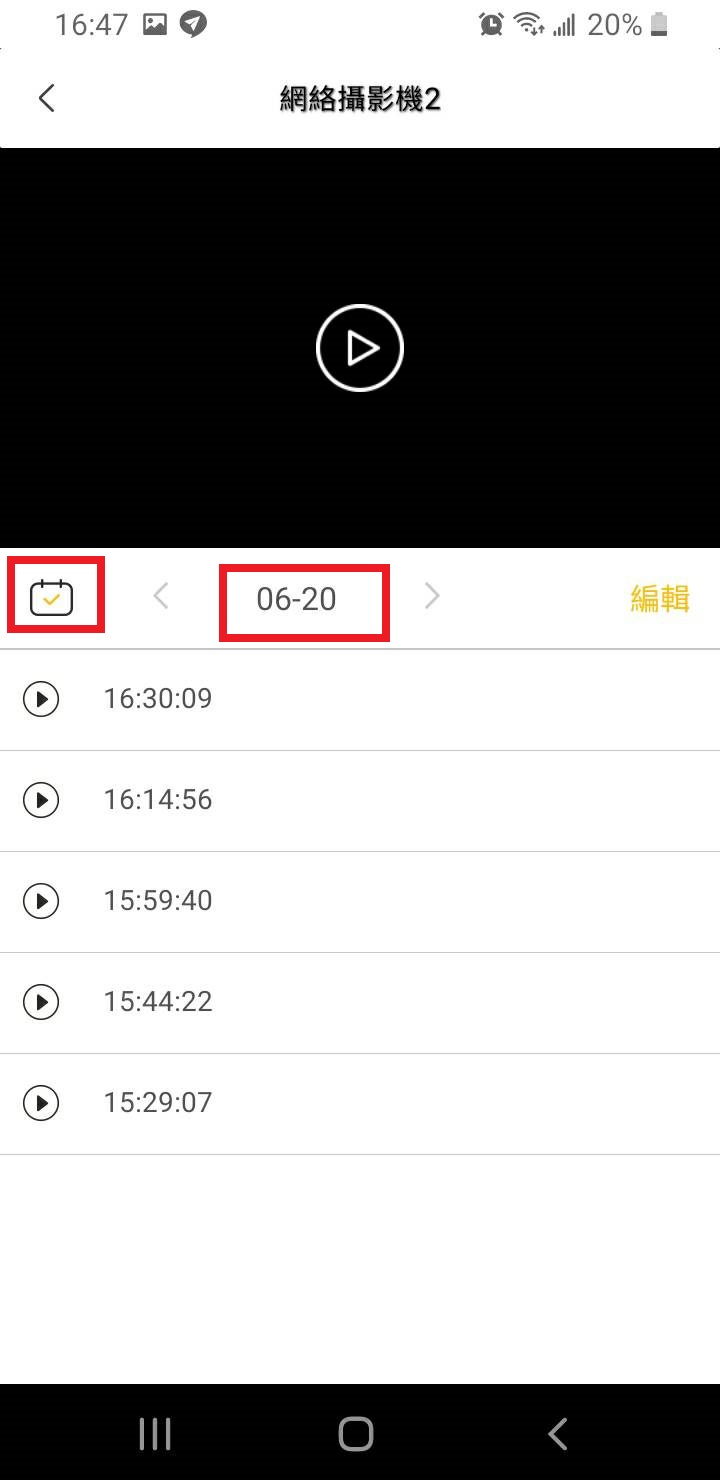Viewport: 720px width, 1480px height.
Task: Open the system recent apps button
Action: pyautogui.click(x=155, y=1433)
